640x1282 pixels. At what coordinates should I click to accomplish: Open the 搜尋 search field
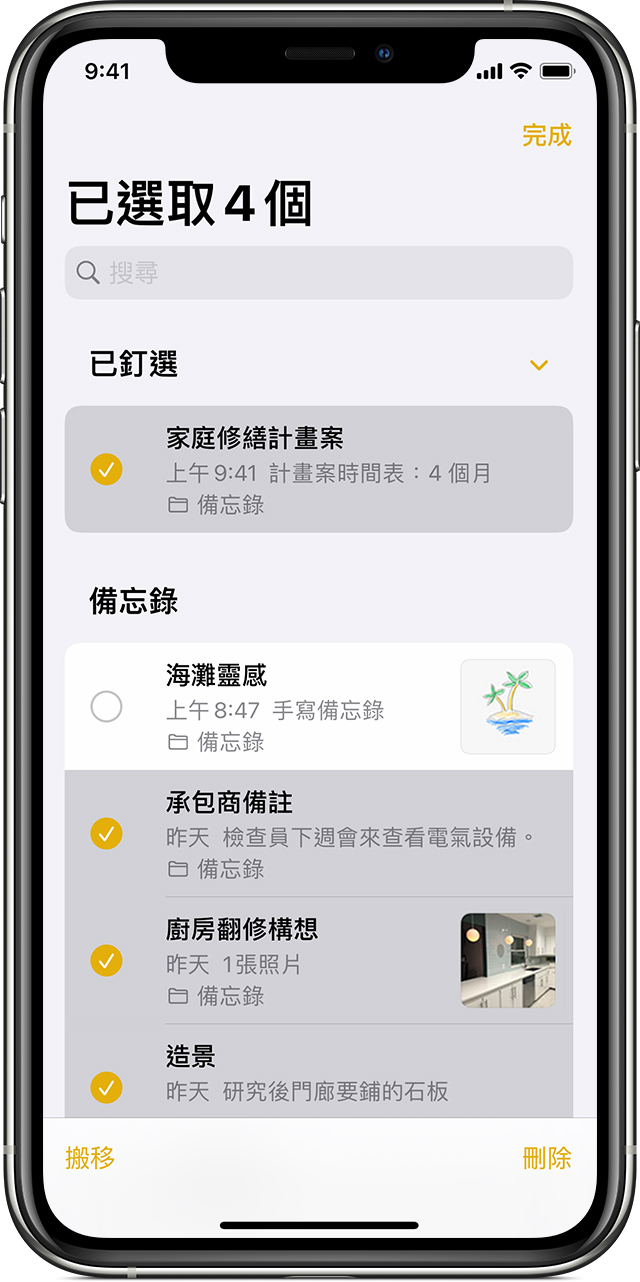pyautogui.click(x=318, y=273)
